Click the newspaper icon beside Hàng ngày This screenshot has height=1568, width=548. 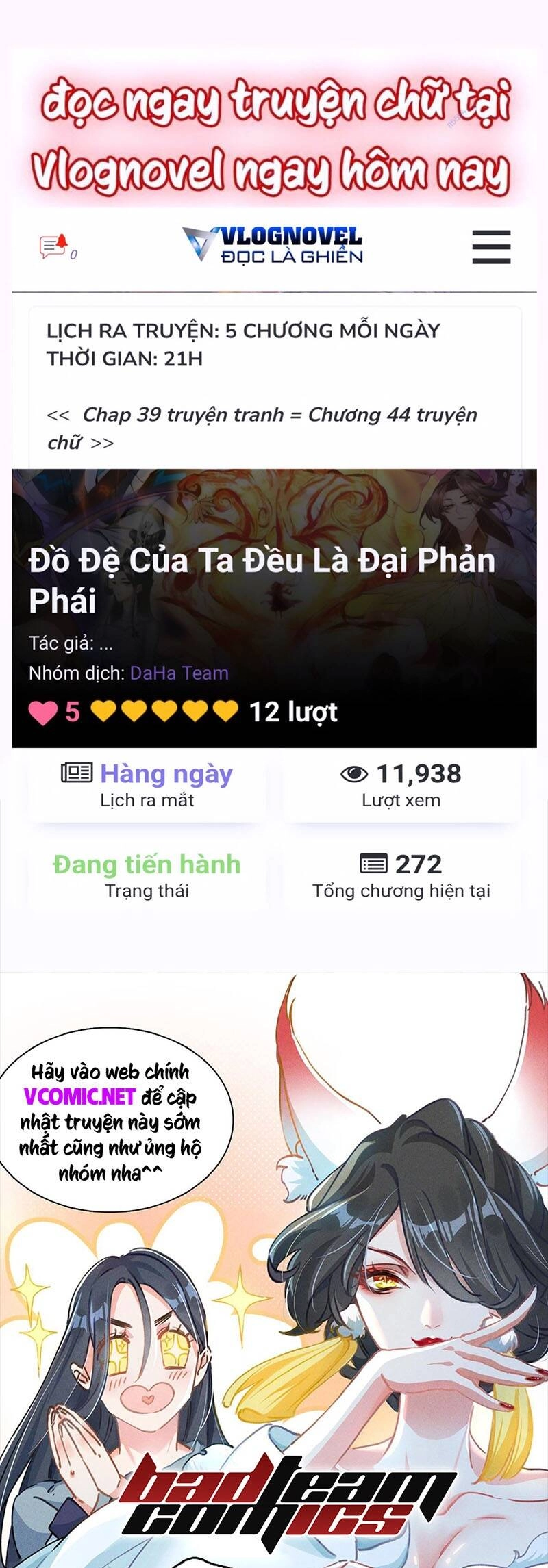[75, 773]
